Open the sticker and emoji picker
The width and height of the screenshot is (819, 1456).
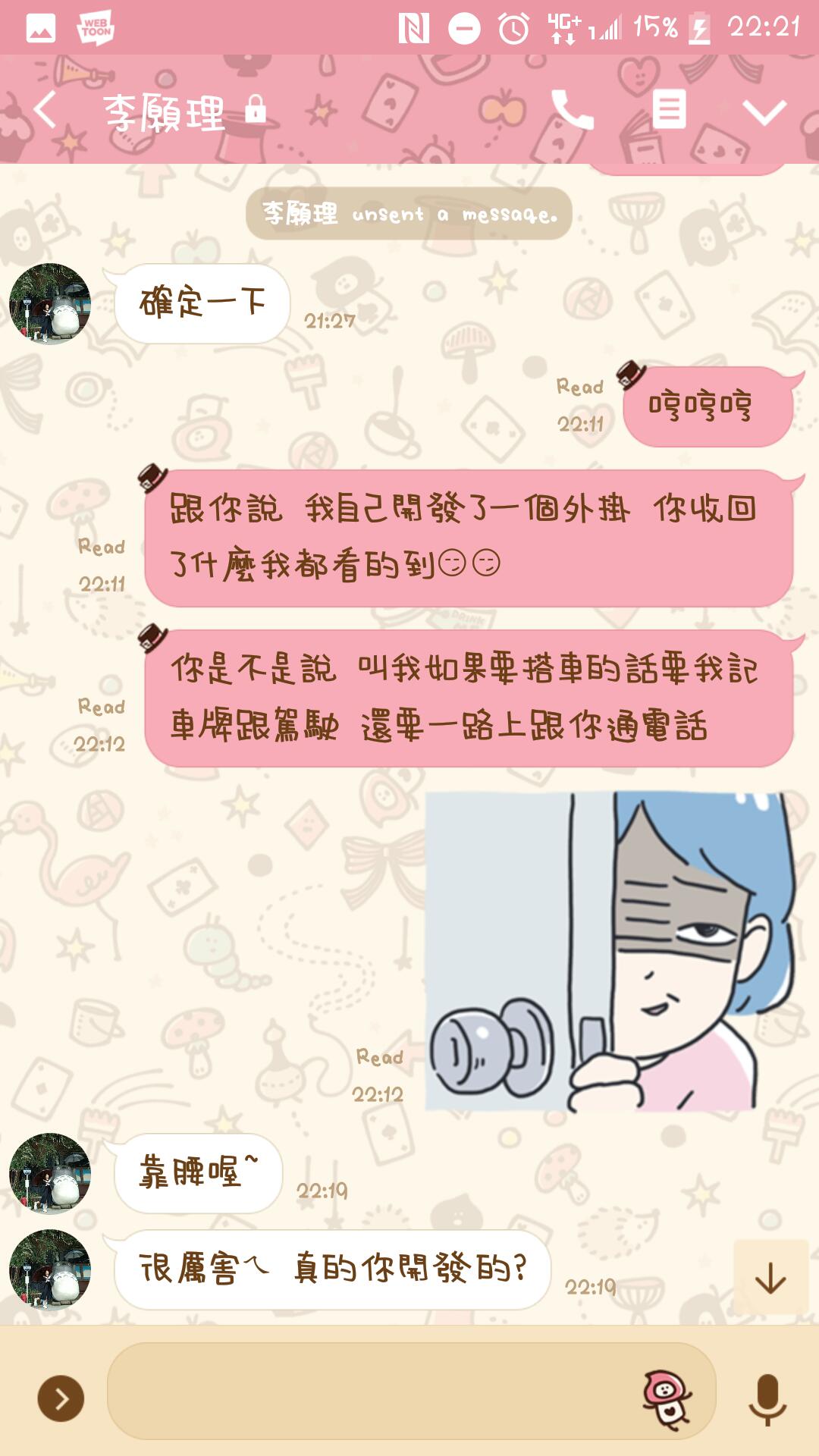[666, 1398]
